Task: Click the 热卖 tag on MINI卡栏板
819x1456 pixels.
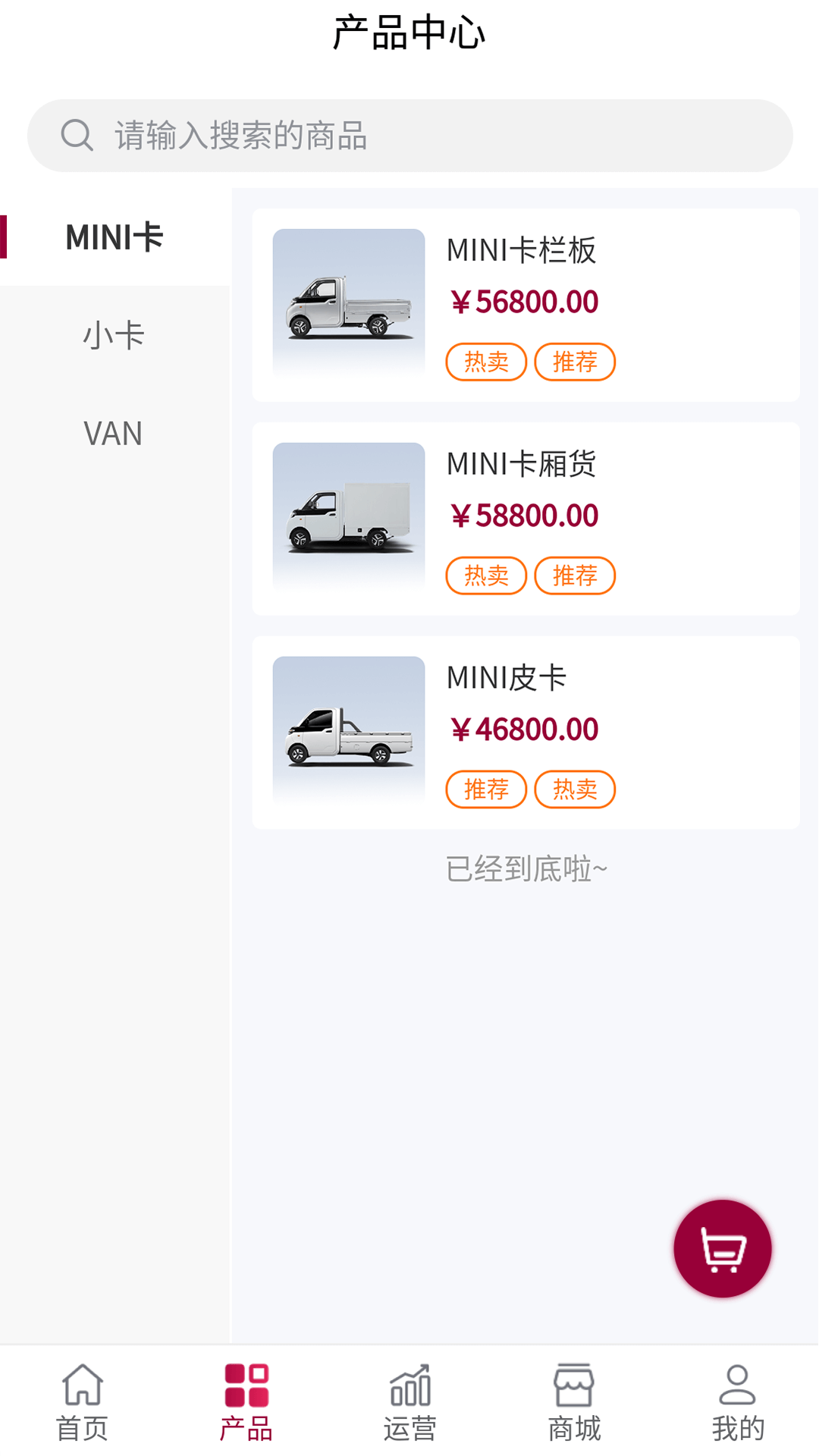Action: point(485,362)
